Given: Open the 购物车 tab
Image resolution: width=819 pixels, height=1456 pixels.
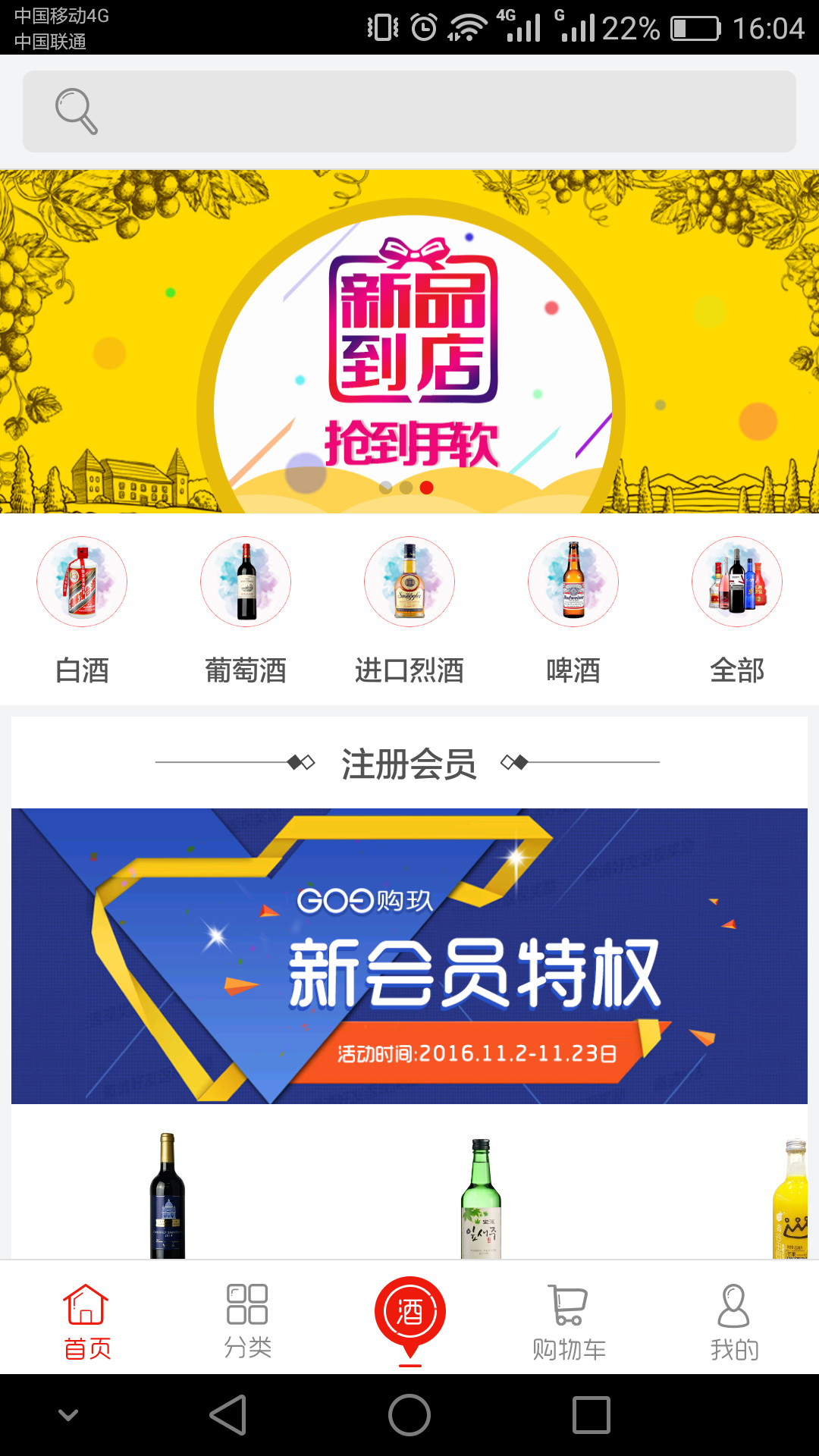Looking at the screenshot, I should 569,1319.
